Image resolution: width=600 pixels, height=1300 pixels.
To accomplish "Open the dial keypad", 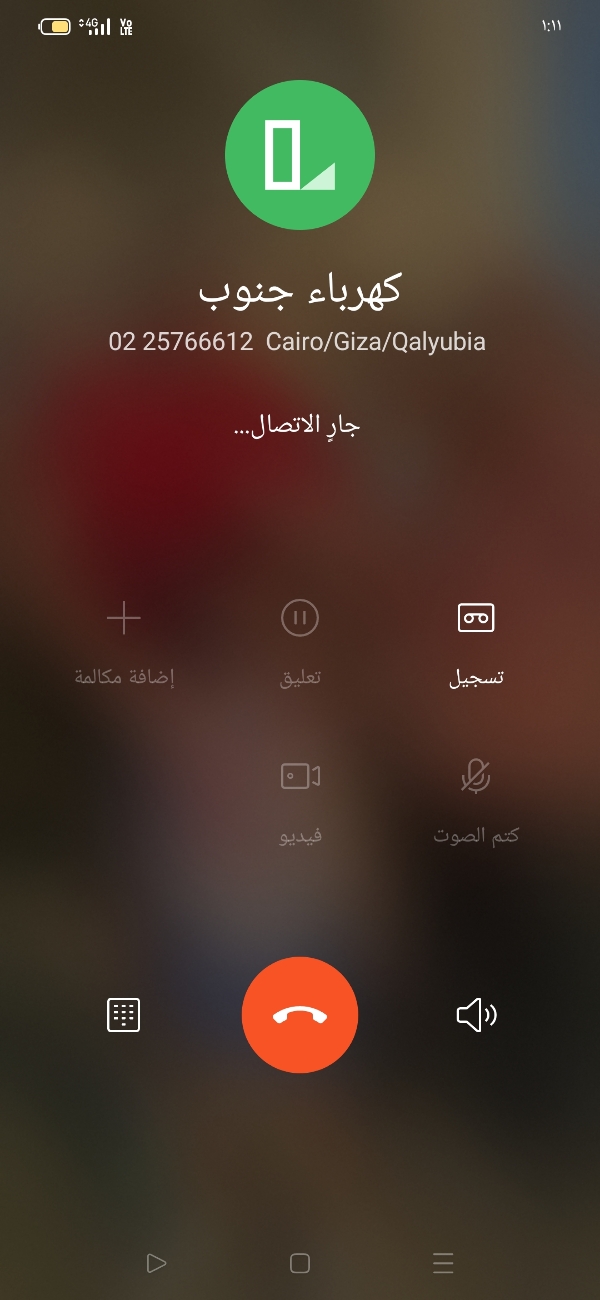I will coord(123,1015).
